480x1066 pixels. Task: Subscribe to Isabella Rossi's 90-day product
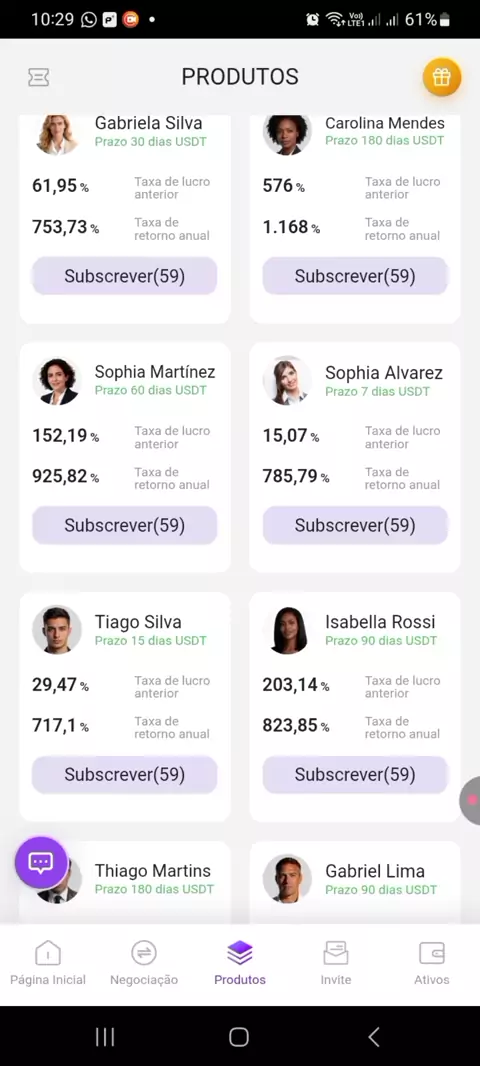tap(355, 775)
